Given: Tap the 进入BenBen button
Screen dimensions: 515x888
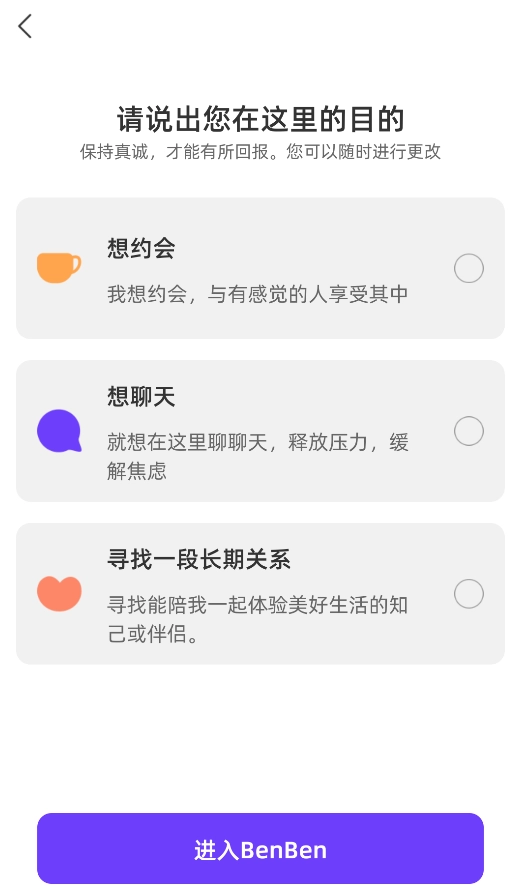Looking at the screenshot, I should (260, 849).
